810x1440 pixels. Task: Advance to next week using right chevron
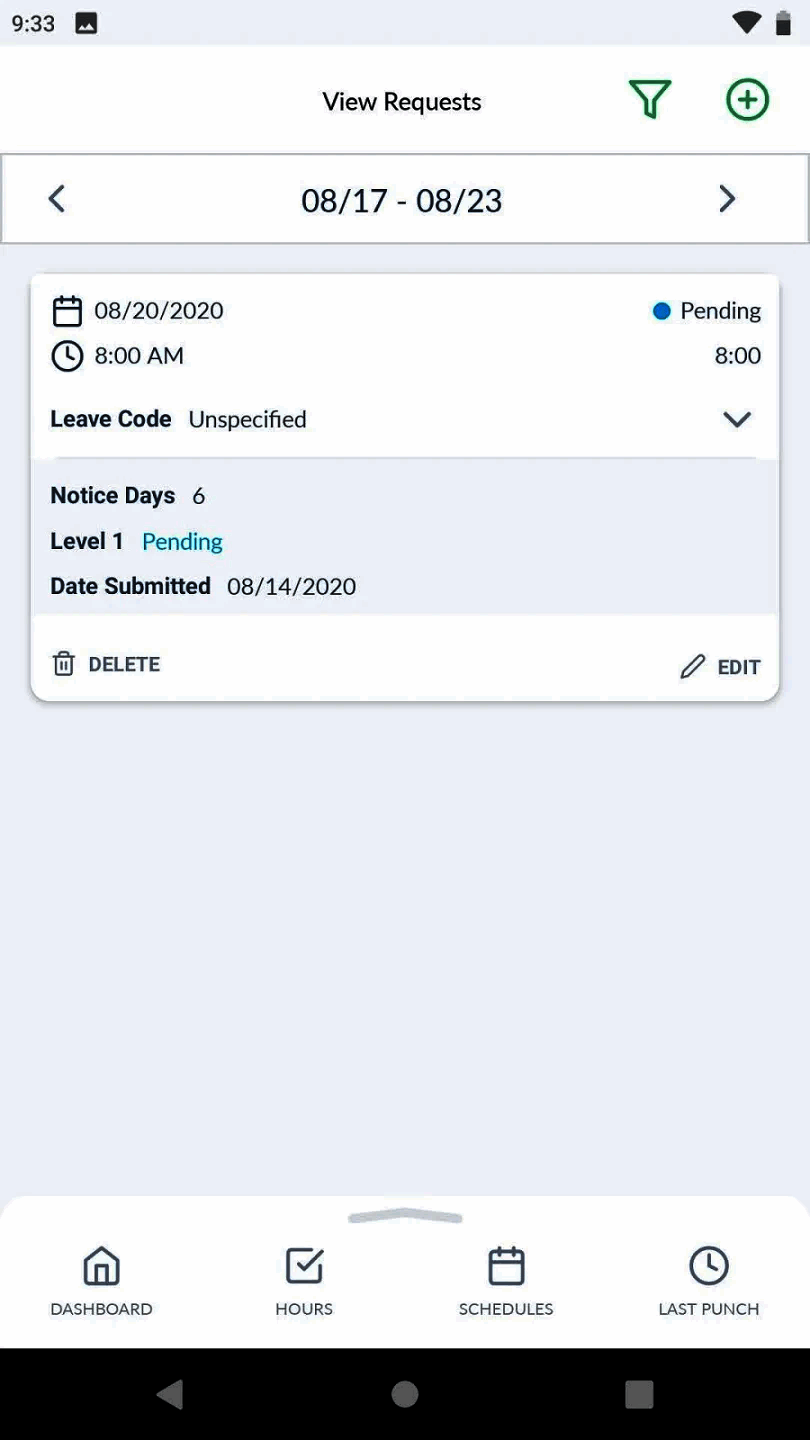pos(727,198)
